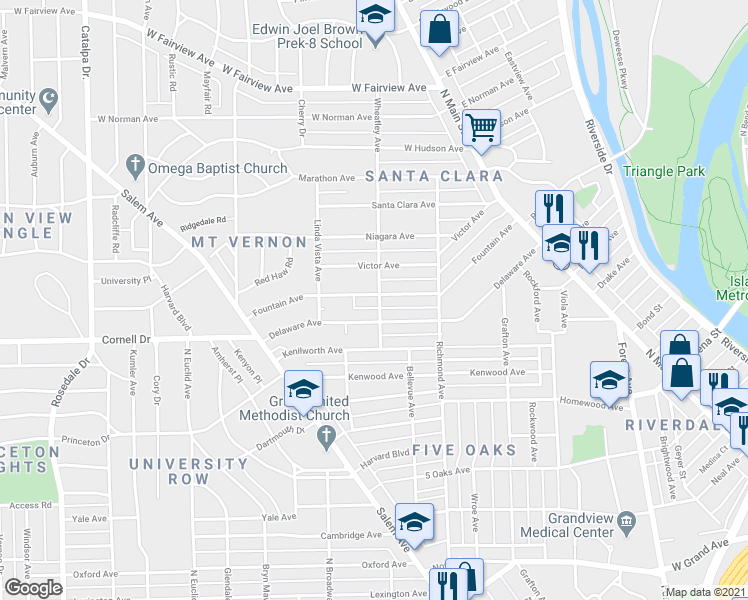This screenshot has height=600, width=748.
Task: Select the school marker on Homewood Ave
Action: tap(609, 380)
